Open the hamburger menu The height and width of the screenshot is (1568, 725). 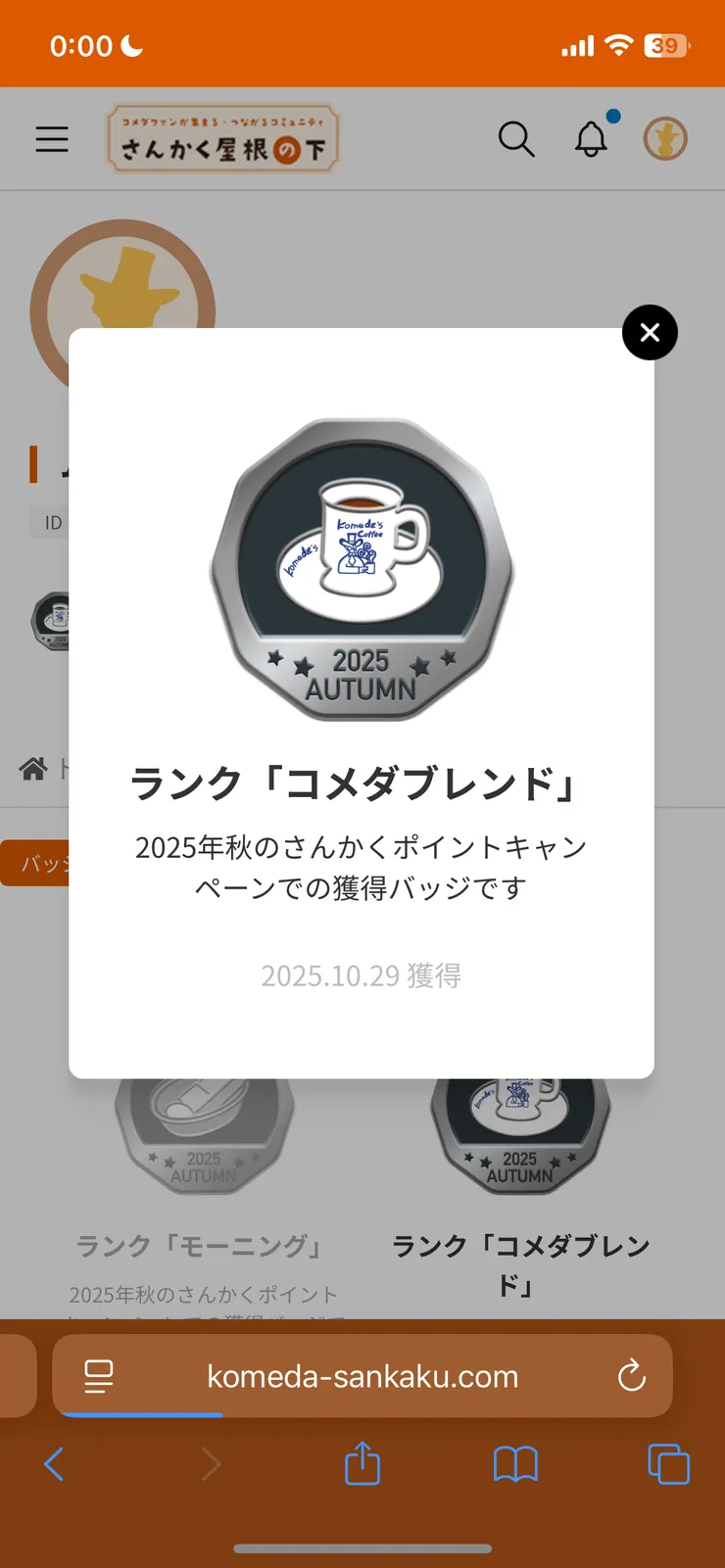pyautogui.click(x=52, y=139)
